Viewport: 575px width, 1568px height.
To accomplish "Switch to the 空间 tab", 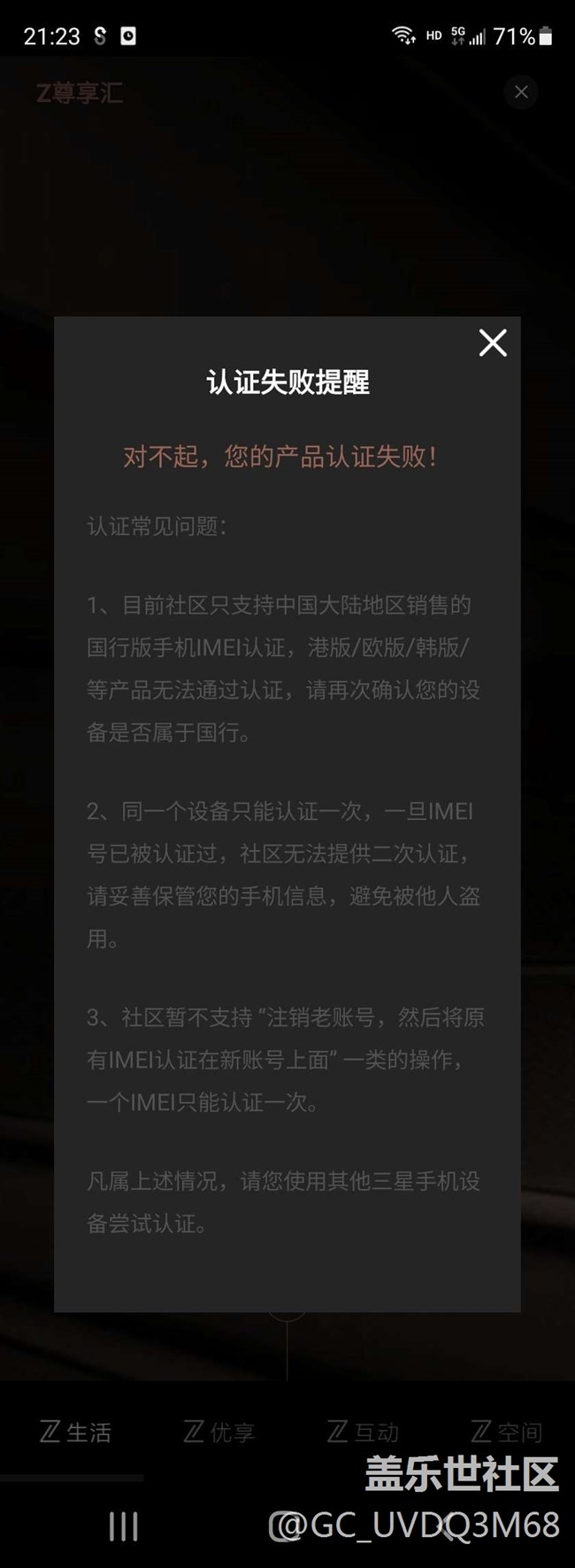I will (x=506, y=1432).
